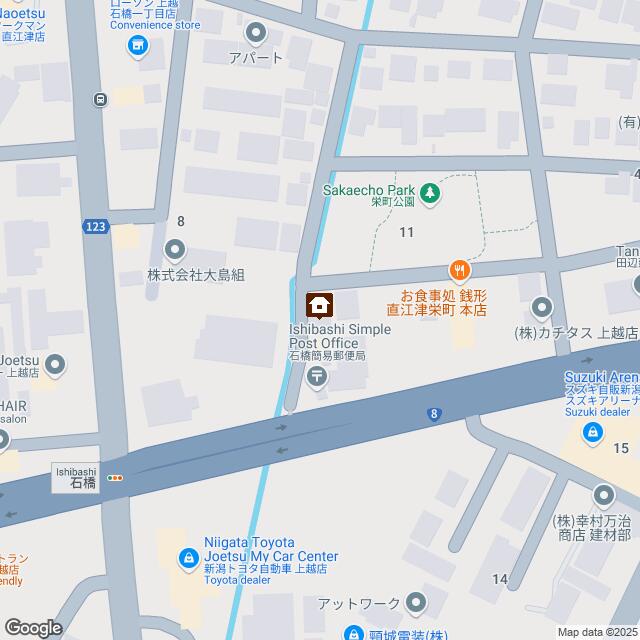Tap the postal mark icon below the post office
Viewport: 640px width, 640px height.
pyautogui.click(x=317, y=377)
